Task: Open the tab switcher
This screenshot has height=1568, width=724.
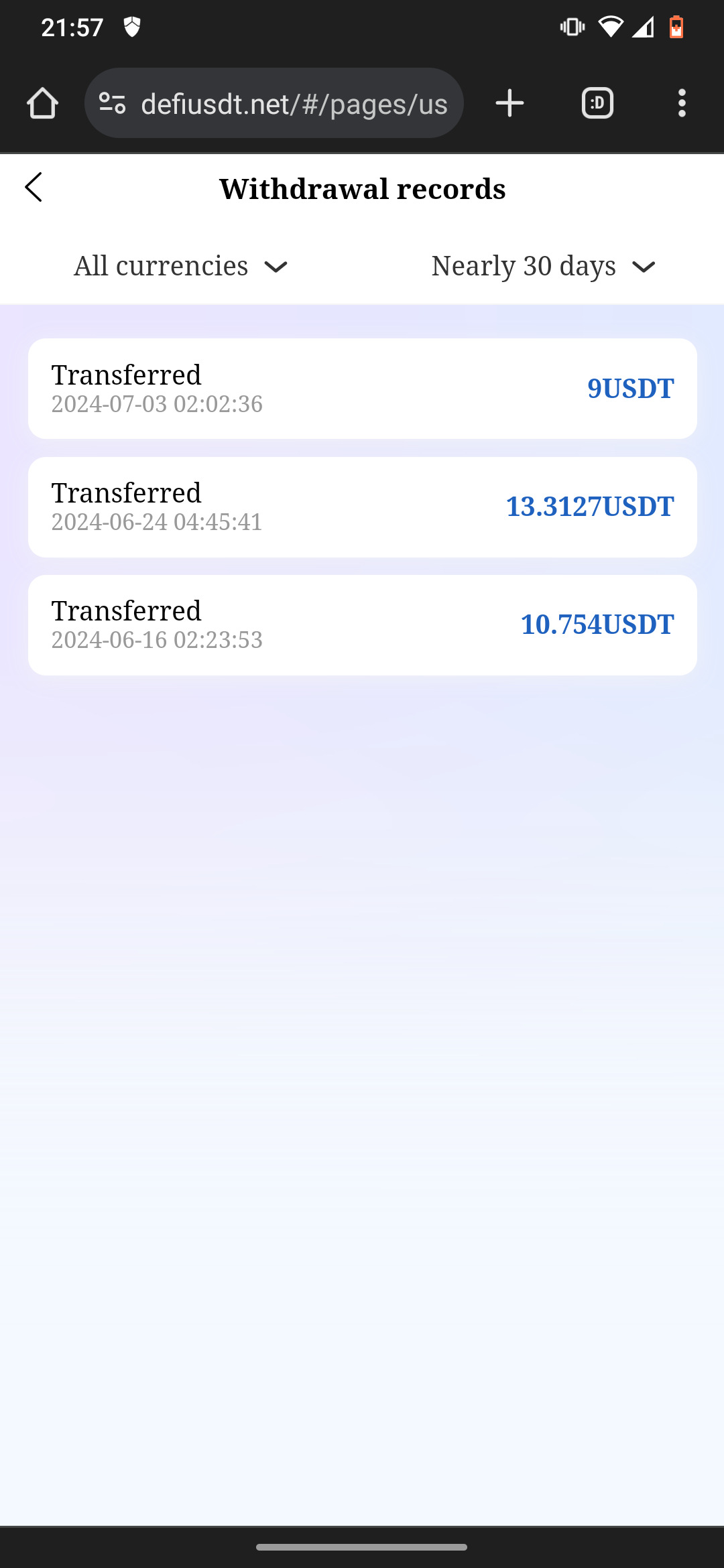Action: [597, 103]
